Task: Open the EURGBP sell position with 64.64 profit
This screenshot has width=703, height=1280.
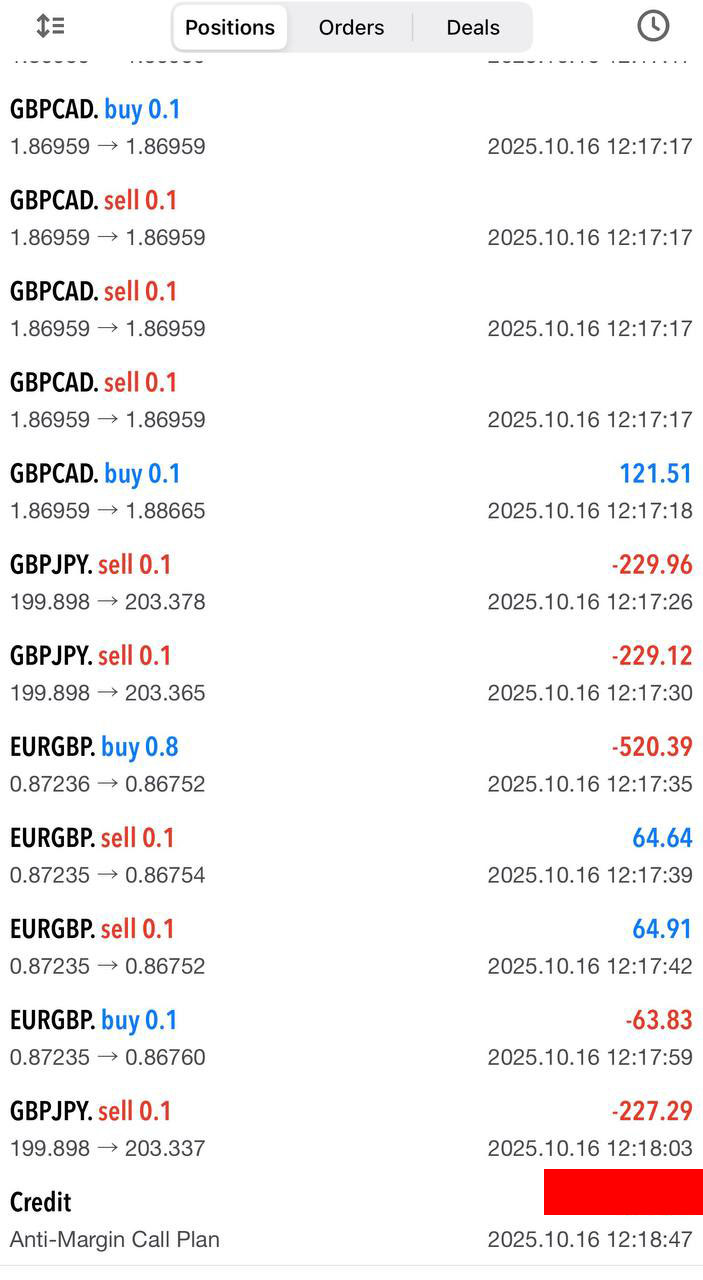Action: point(351,855)
